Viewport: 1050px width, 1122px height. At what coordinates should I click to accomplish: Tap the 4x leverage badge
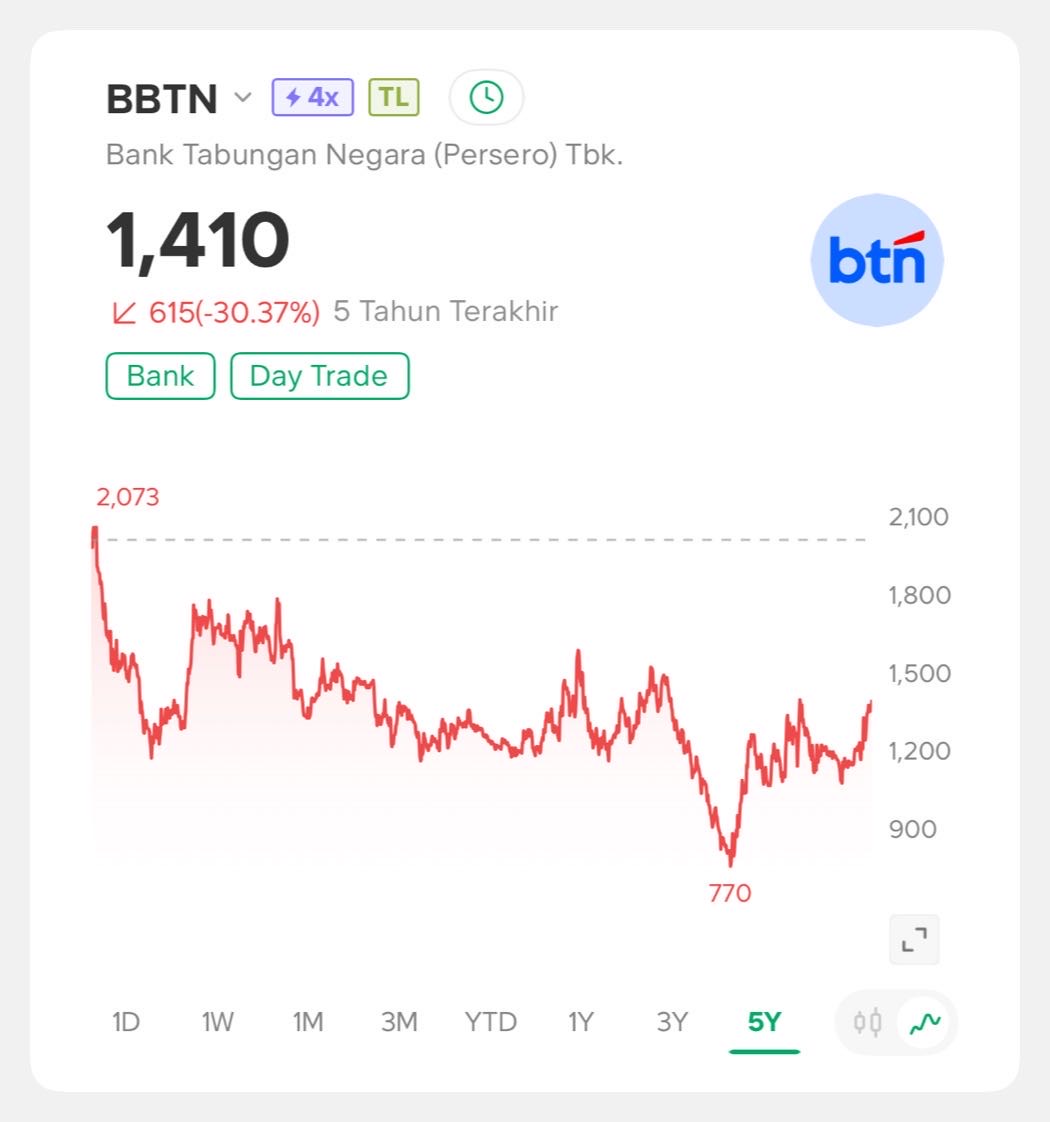[312, 97]
